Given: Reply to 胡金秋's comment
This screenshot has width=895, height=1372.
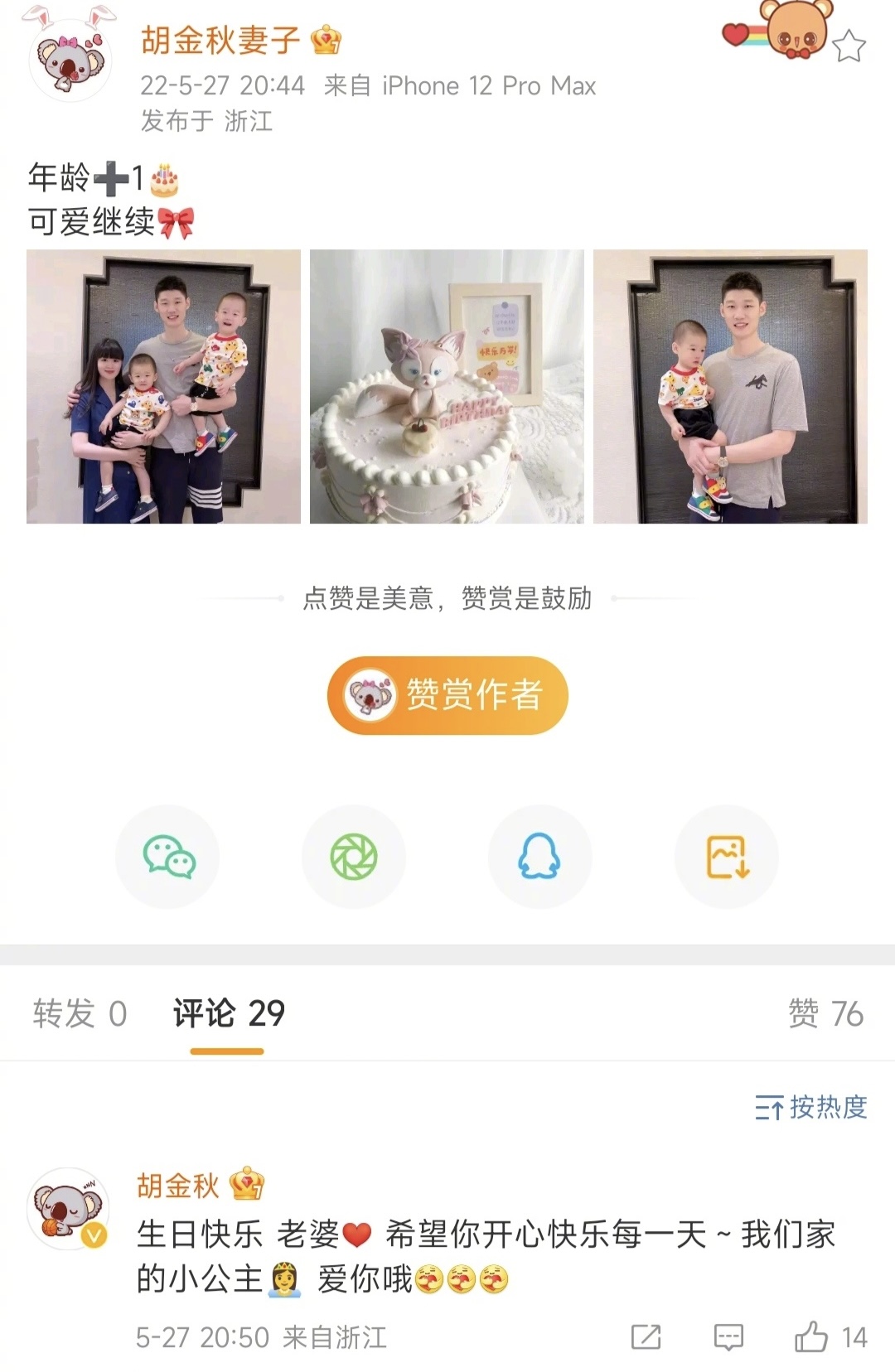Looking at the screenshot, I should (728, 1336).
